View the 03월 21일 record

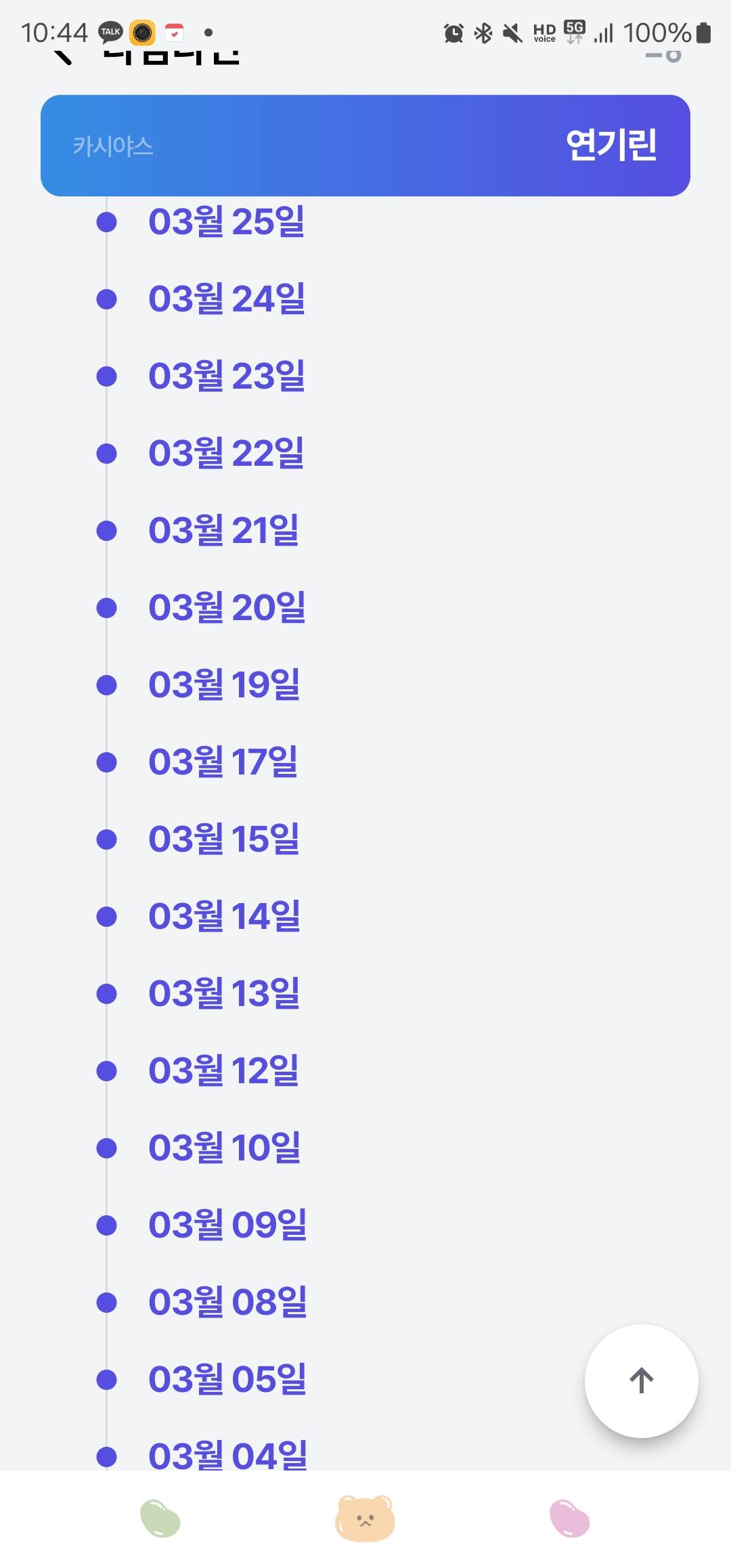(224, 531)
